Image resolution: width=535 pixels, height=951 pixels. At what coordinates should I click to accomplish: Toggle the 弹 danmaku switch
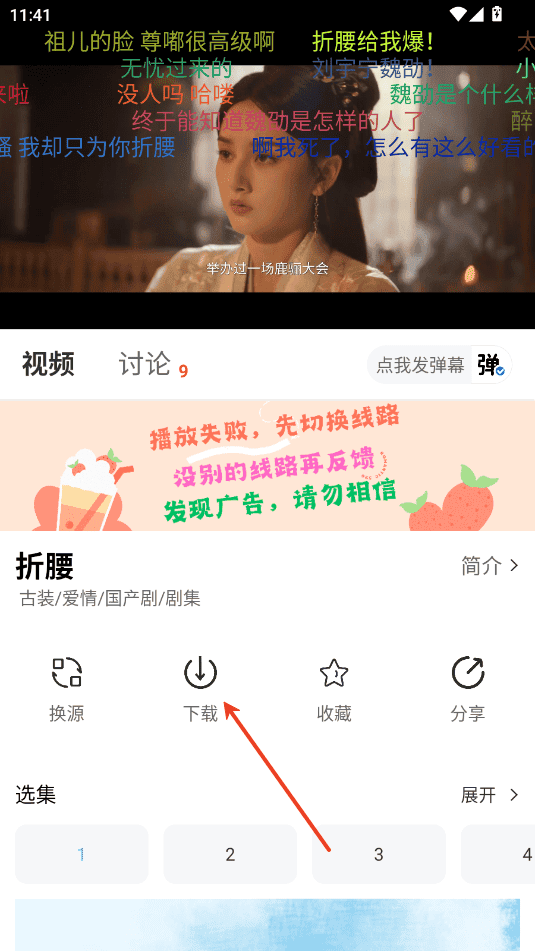click(491, 365)
